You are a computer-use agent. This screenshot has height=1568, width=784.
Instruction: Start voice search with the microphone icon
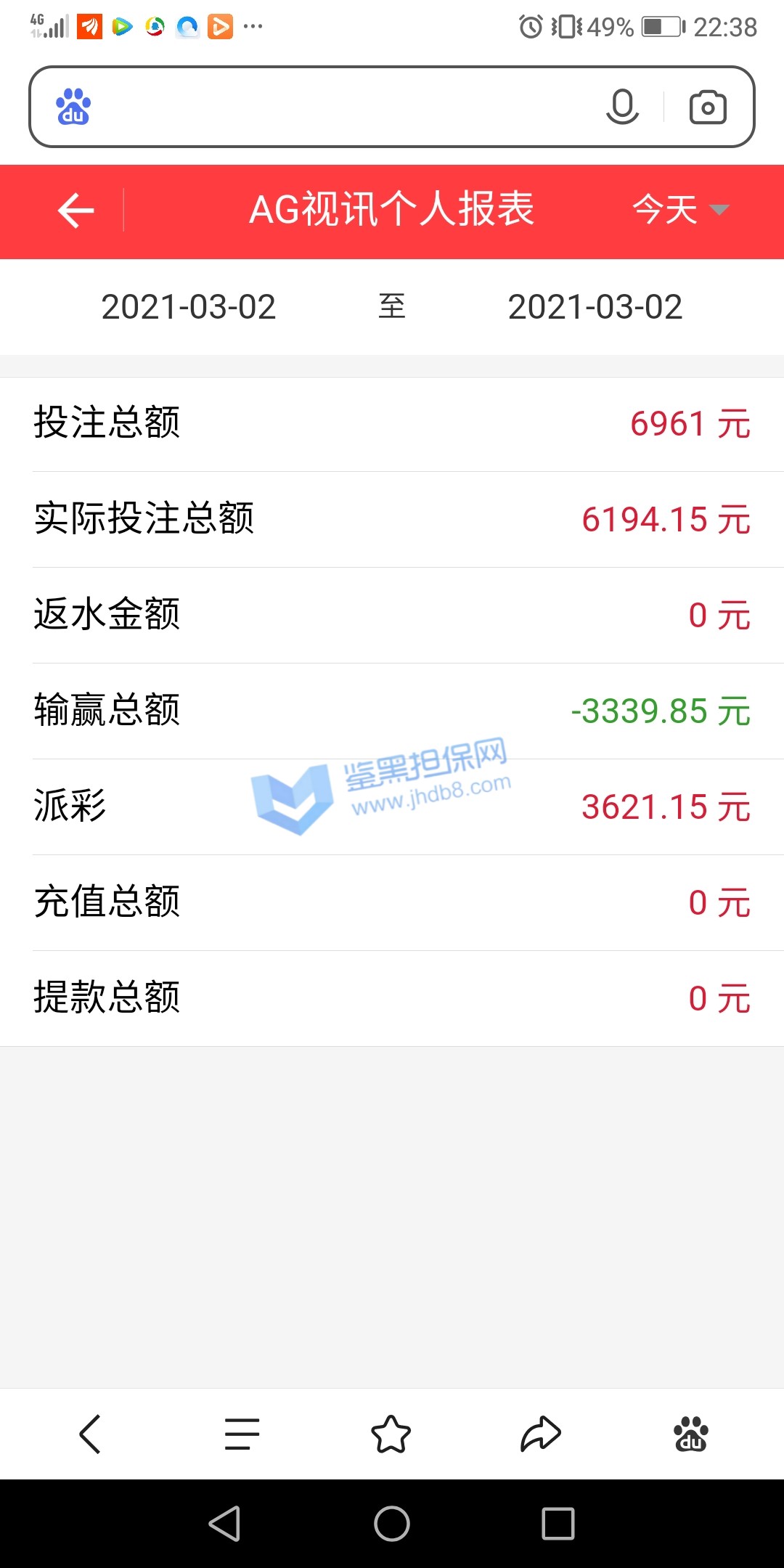pyautogui.click(x=622, y=107)
